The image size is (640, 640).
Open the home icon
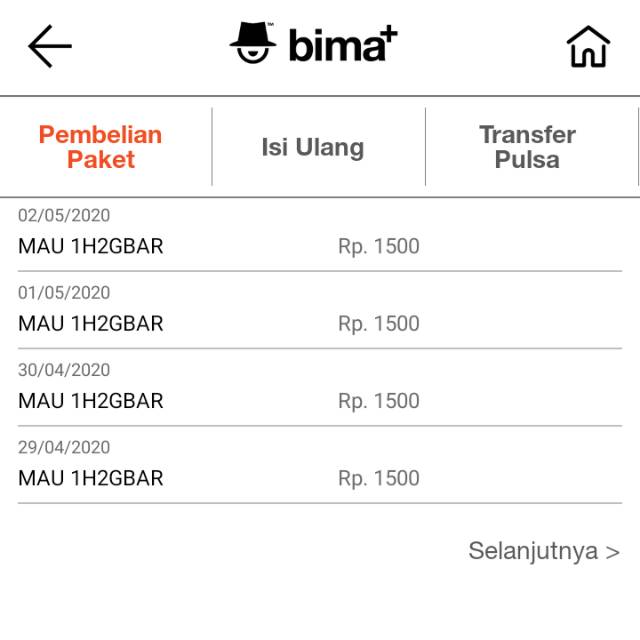pos(588,46)
